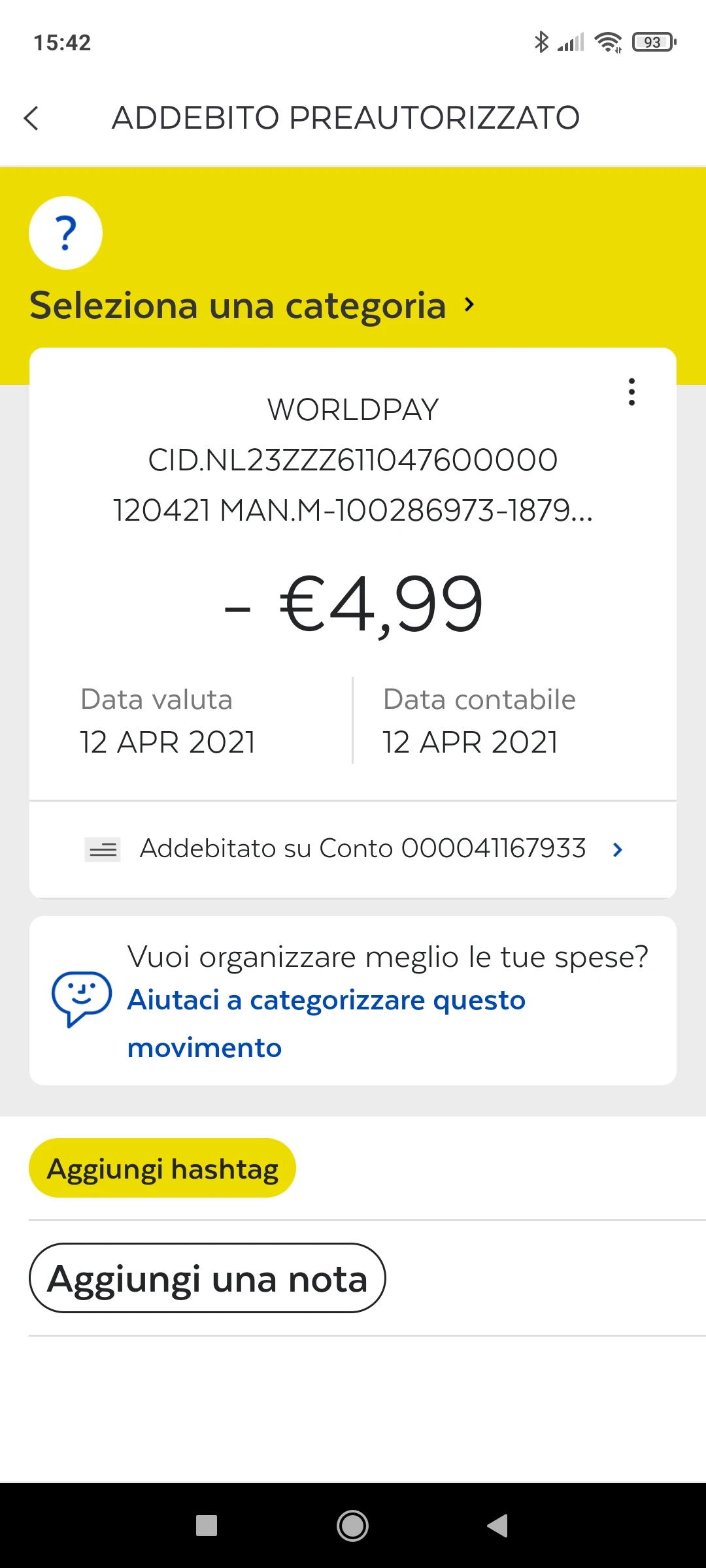
Task: Tap Aiutaci a categorizzare questo movimento
Action: point(326,1022)
